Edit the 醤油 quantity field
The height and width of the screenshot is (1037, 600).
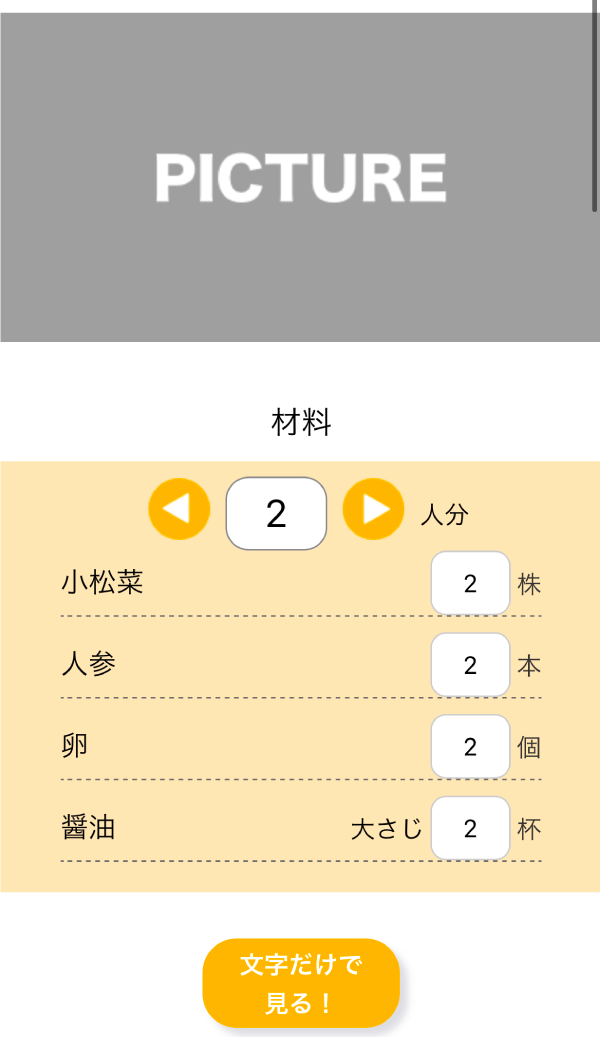coord(470,828)
